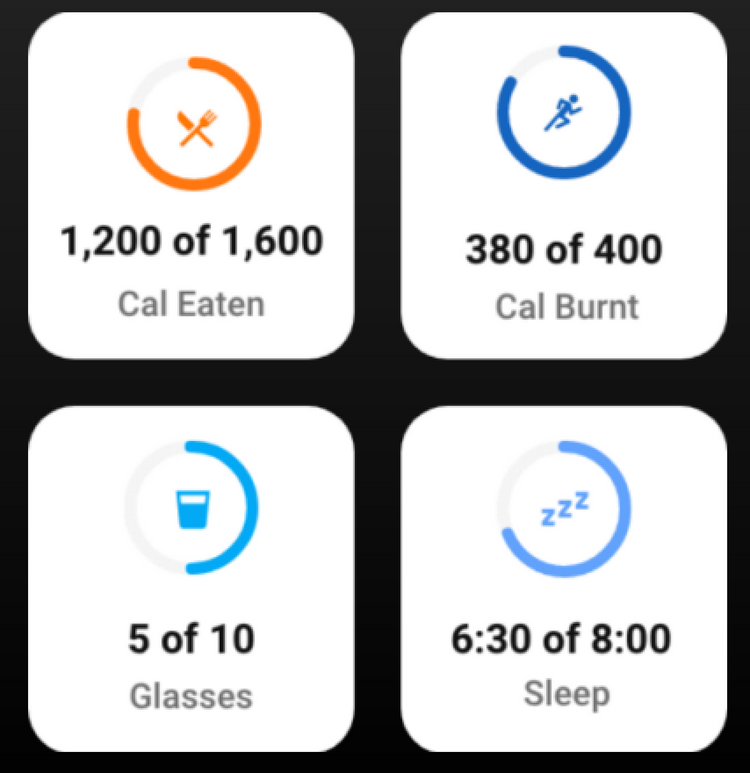Screen dimensions: 750x773
Task: Select the Glasses water intake card
Action: point(191,577)
